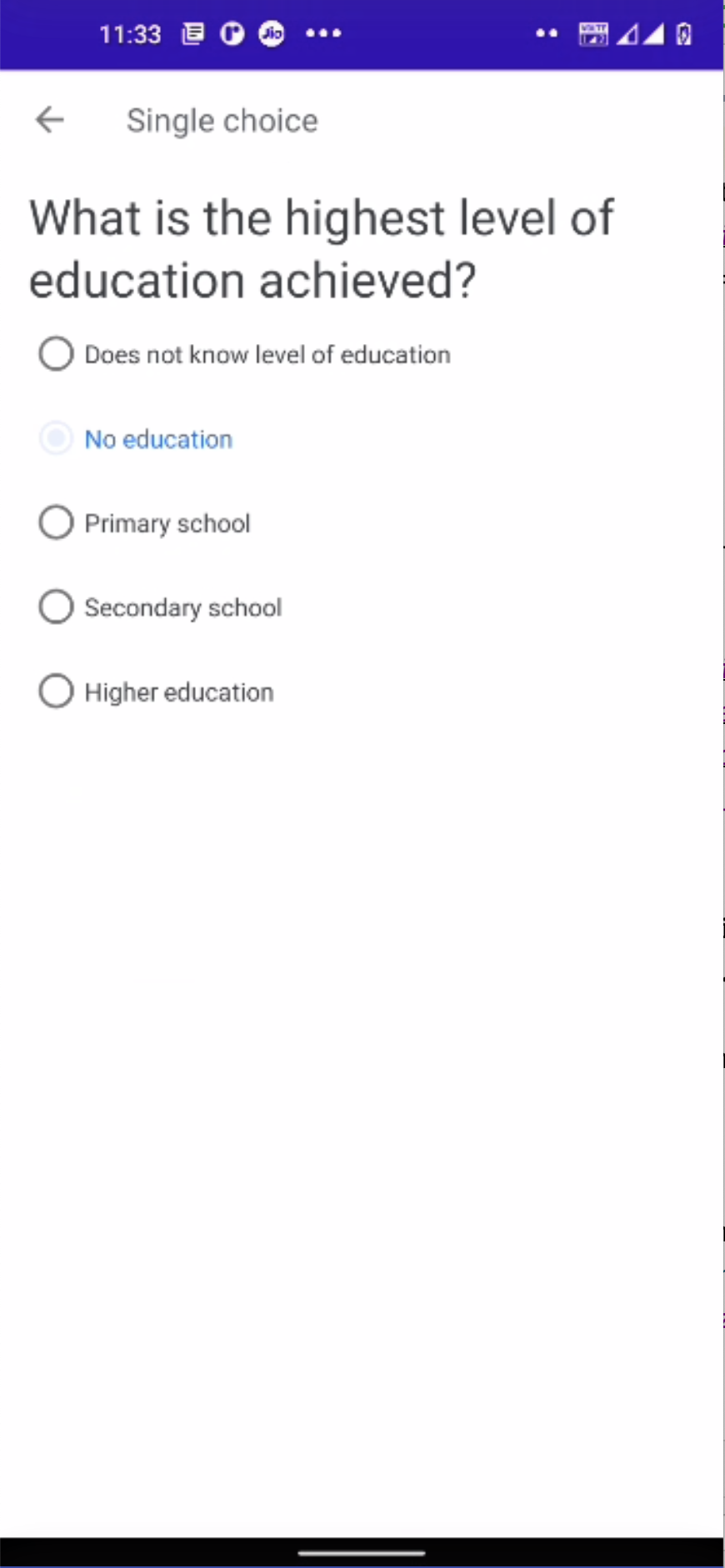Tap the education question heading
This screenshot has height=1568, width=725.
pyautogui.click(x=322, y=248)
